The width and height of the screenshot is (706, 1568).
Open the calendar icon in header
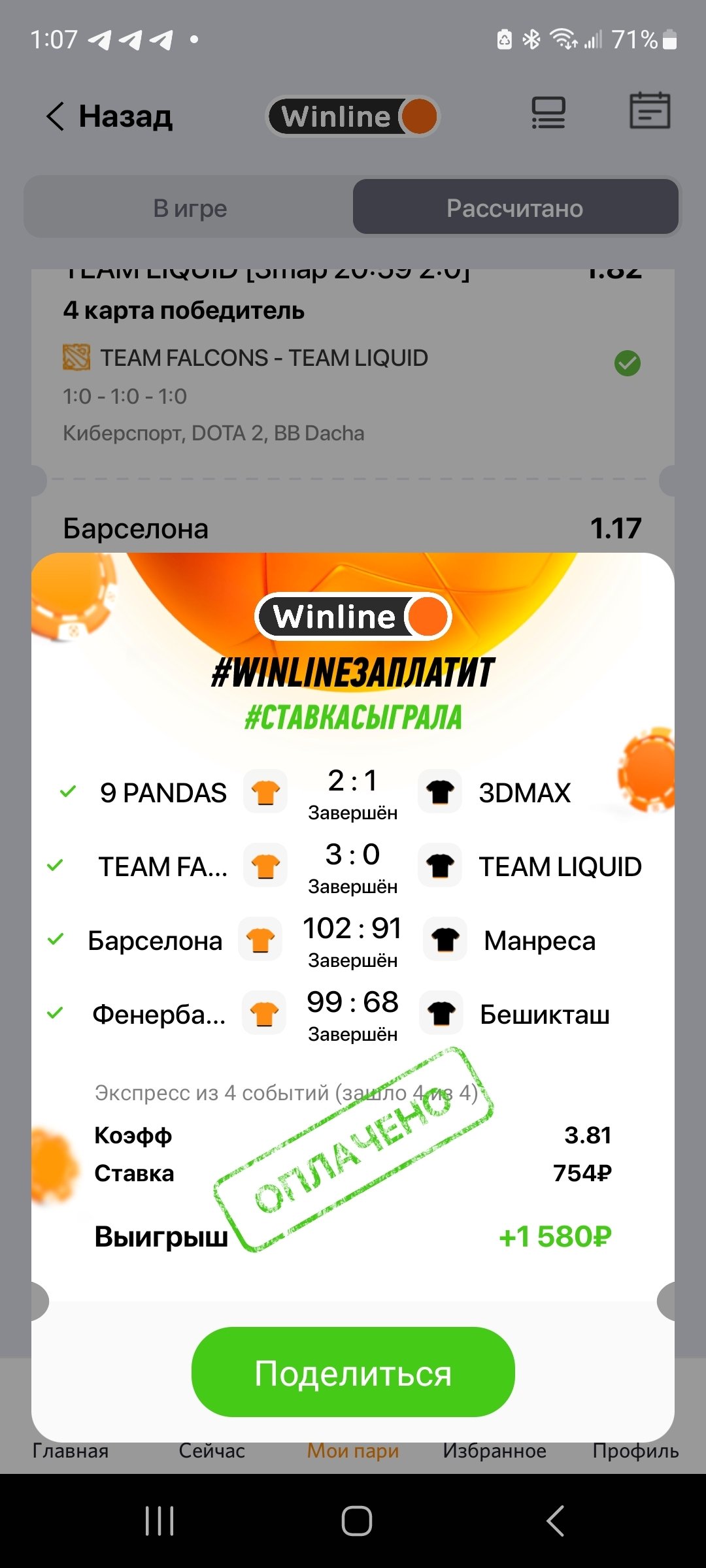[x=649, y=110]
